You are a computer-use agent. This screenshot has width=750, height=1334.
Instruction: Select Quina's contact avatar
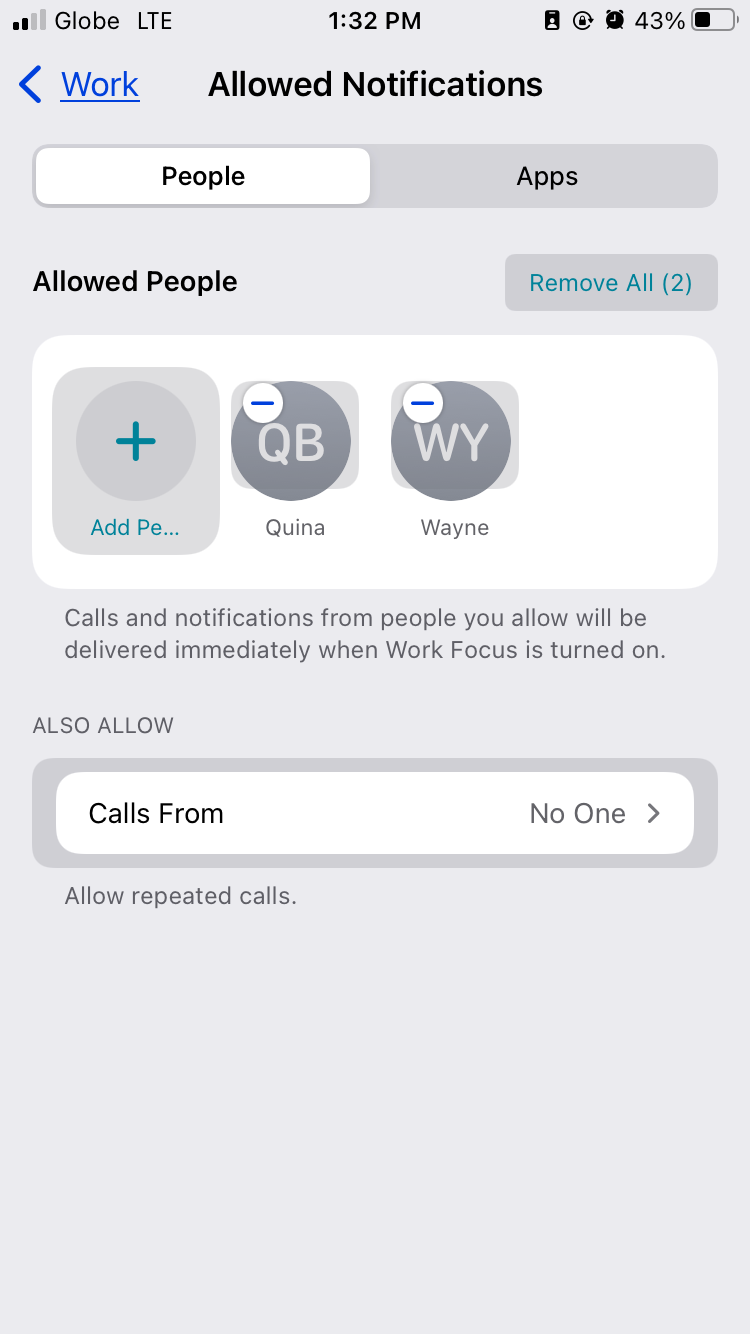point(294,440)
